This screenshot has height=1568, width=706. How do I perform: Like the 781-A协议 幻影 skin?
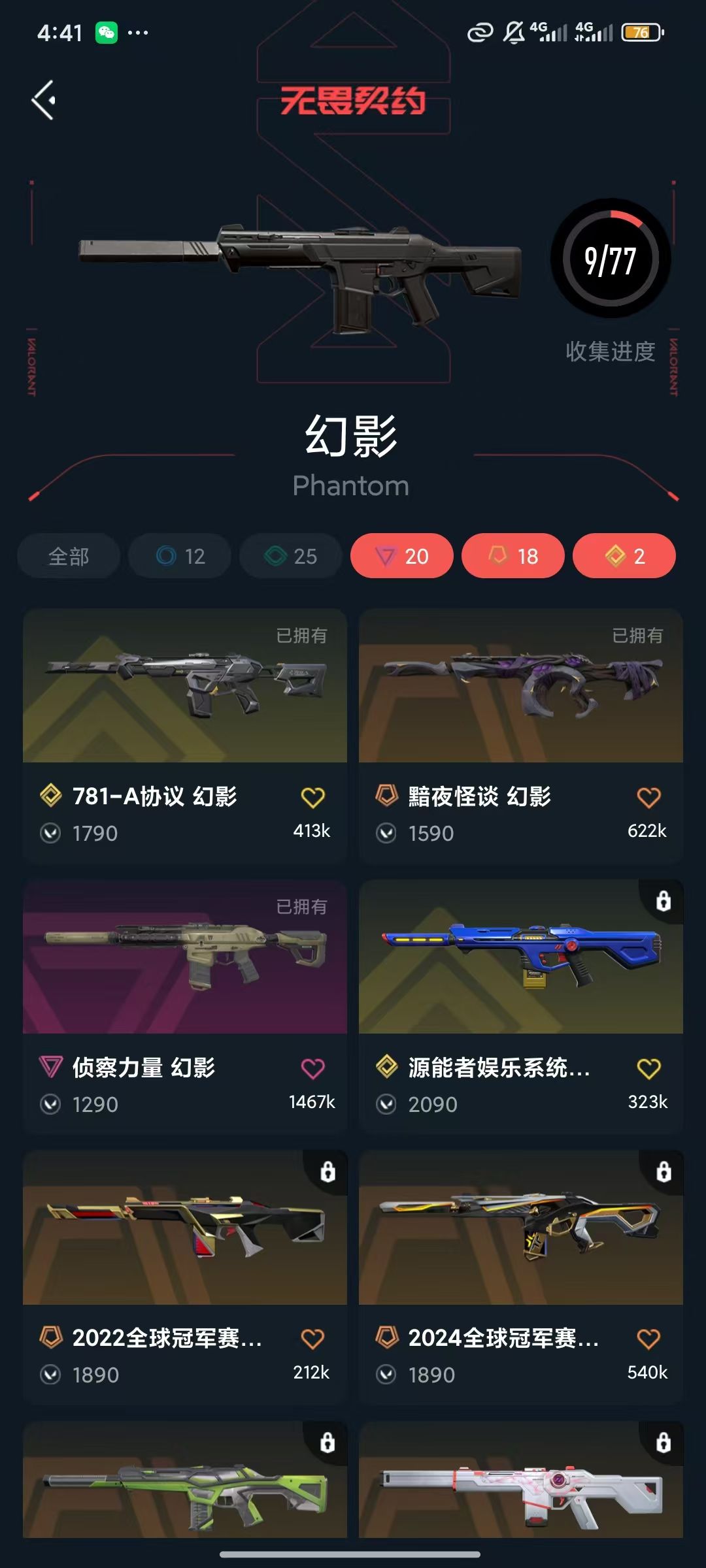[x=312, y=798]
